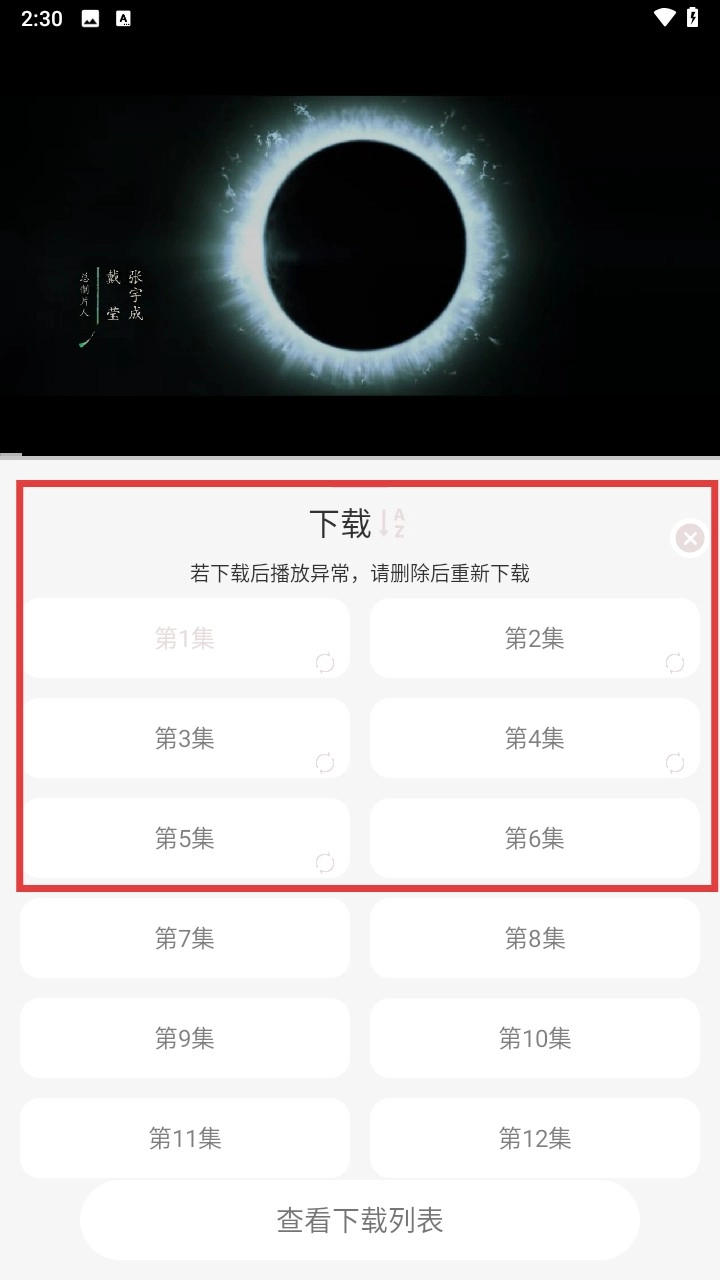Tap 第4集 episode button

(535, 739)
